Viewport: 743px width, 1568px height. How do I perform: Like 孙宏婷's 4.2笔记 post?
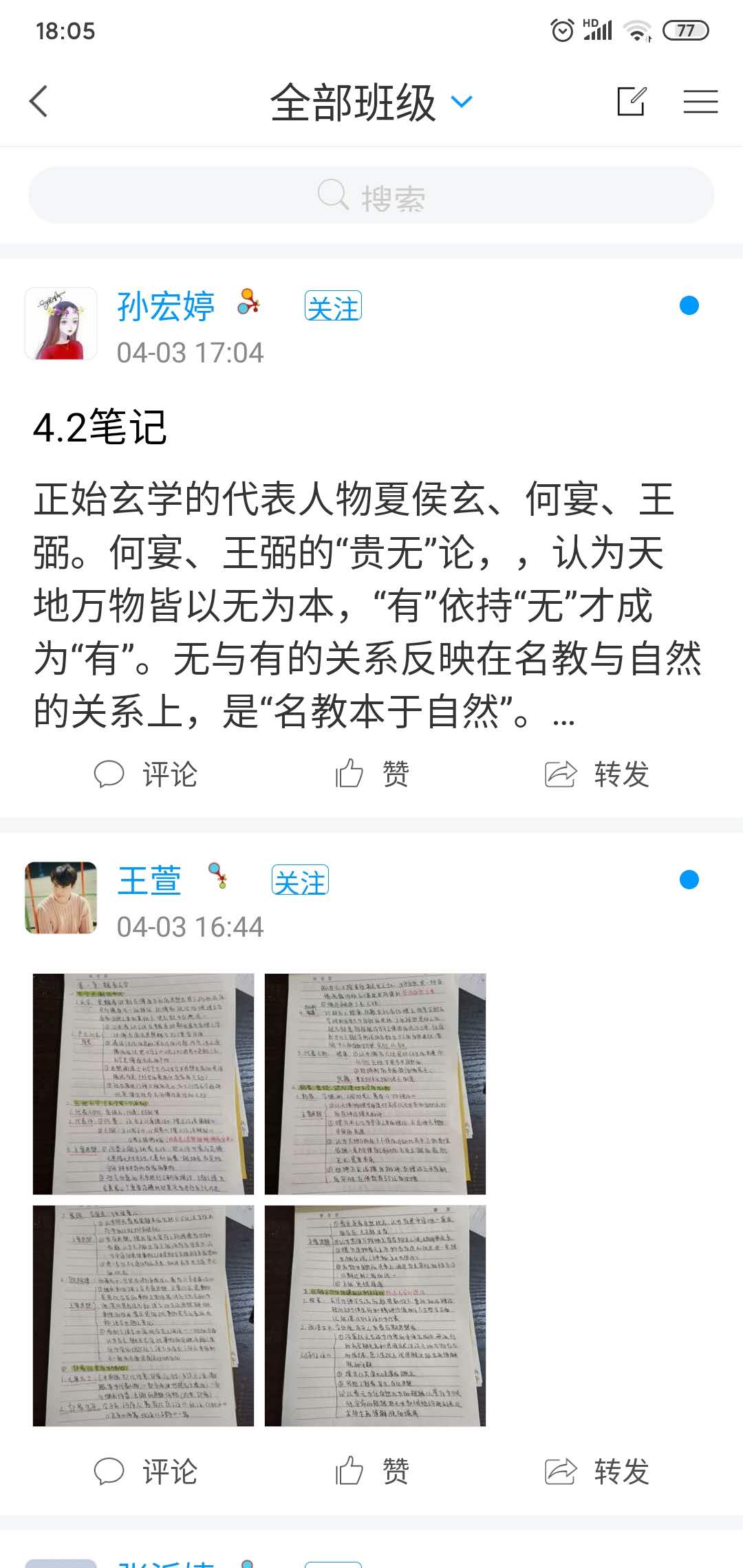coord(371,774)
